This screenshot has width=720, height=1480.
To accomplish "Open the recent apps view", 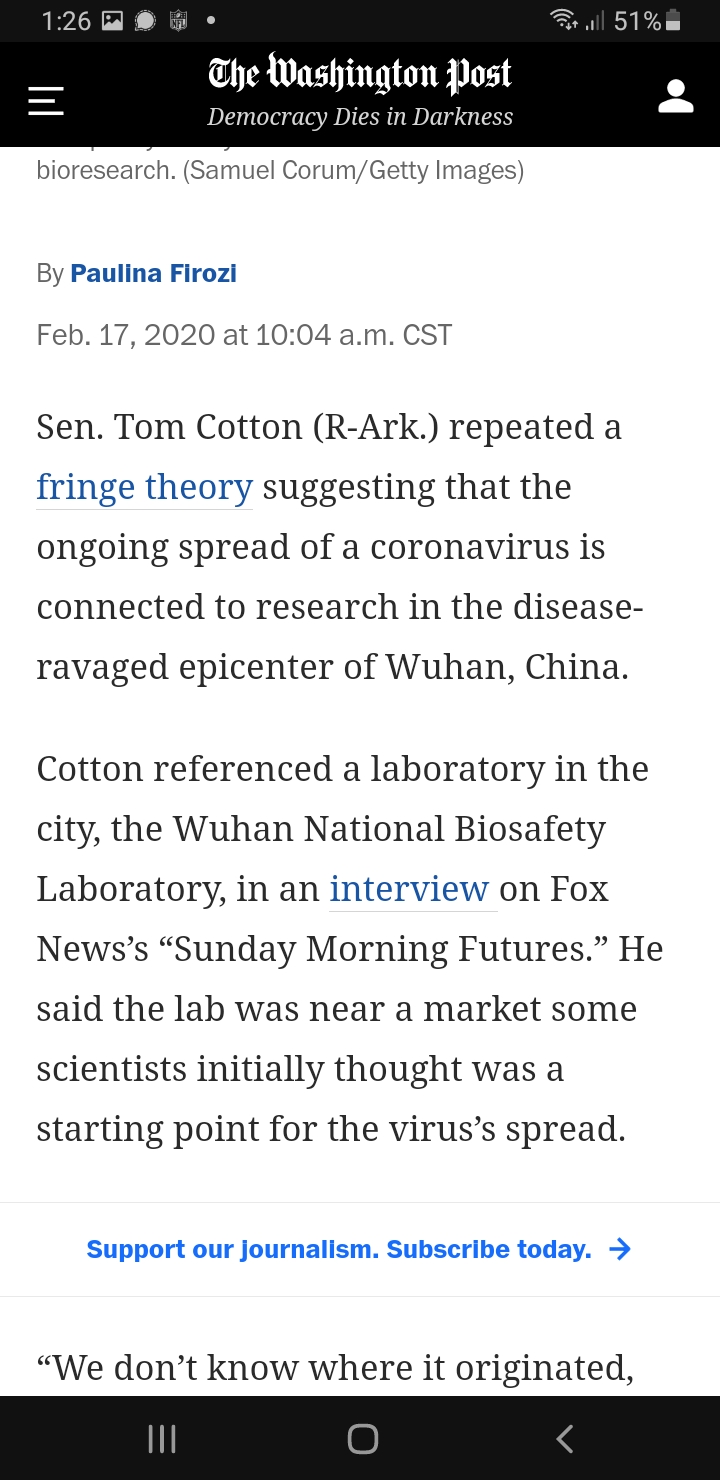I will [162, 1439].
